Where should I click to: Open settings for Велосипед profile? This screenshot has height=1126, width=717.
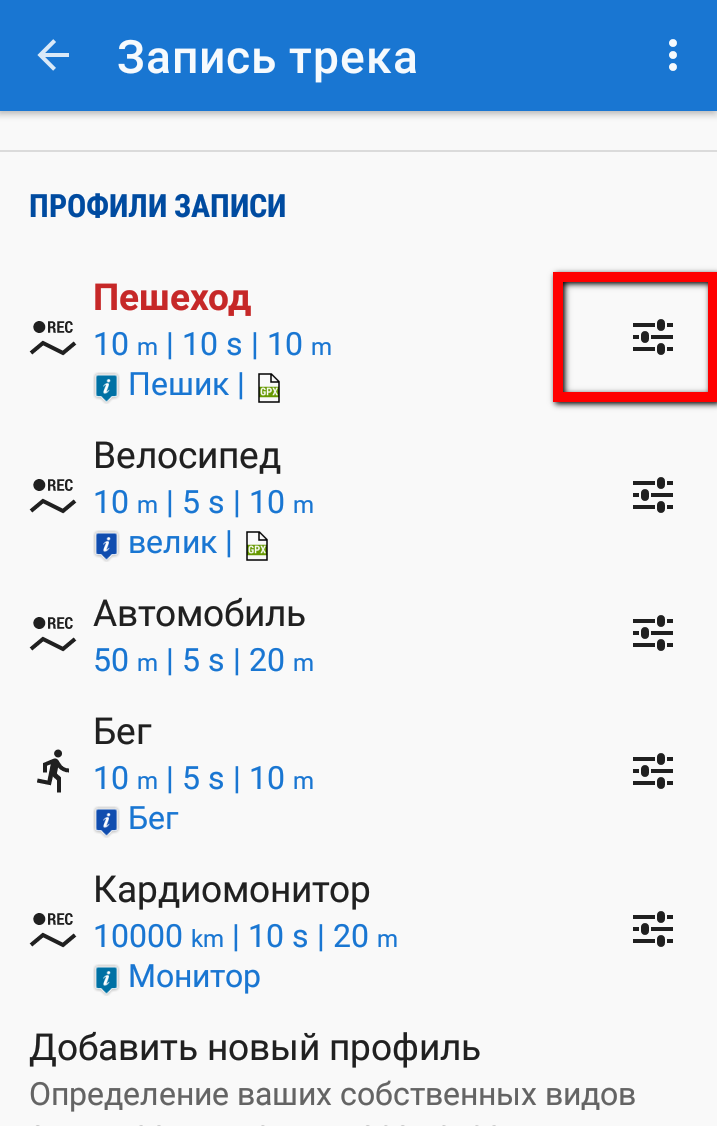(x=653, y=496)
